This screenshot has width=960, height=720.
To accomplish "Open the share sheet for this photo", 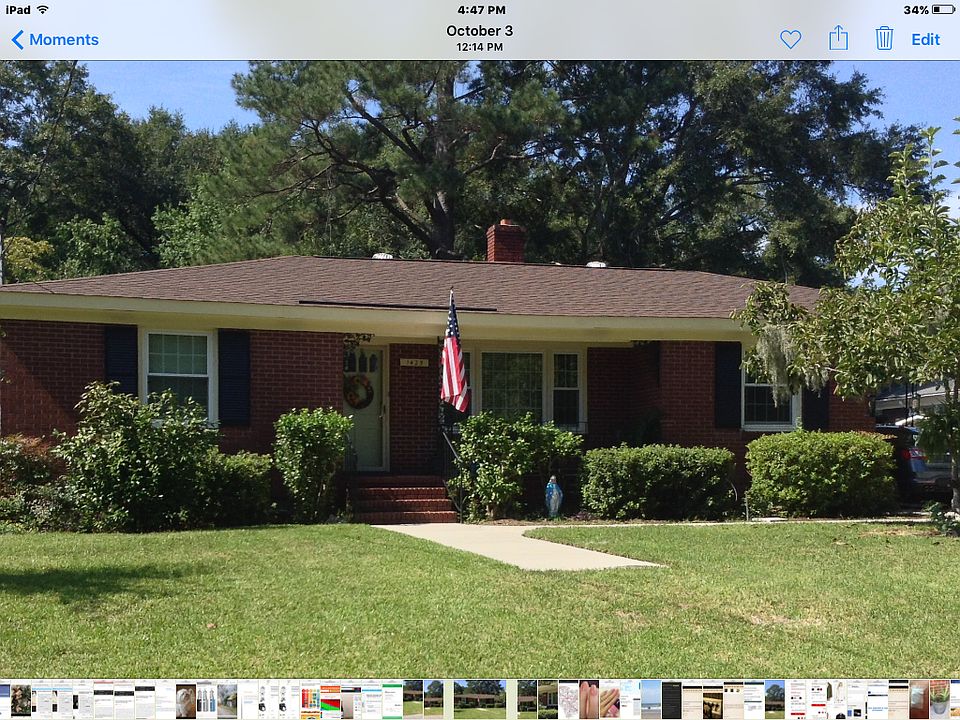I will 838,39.
